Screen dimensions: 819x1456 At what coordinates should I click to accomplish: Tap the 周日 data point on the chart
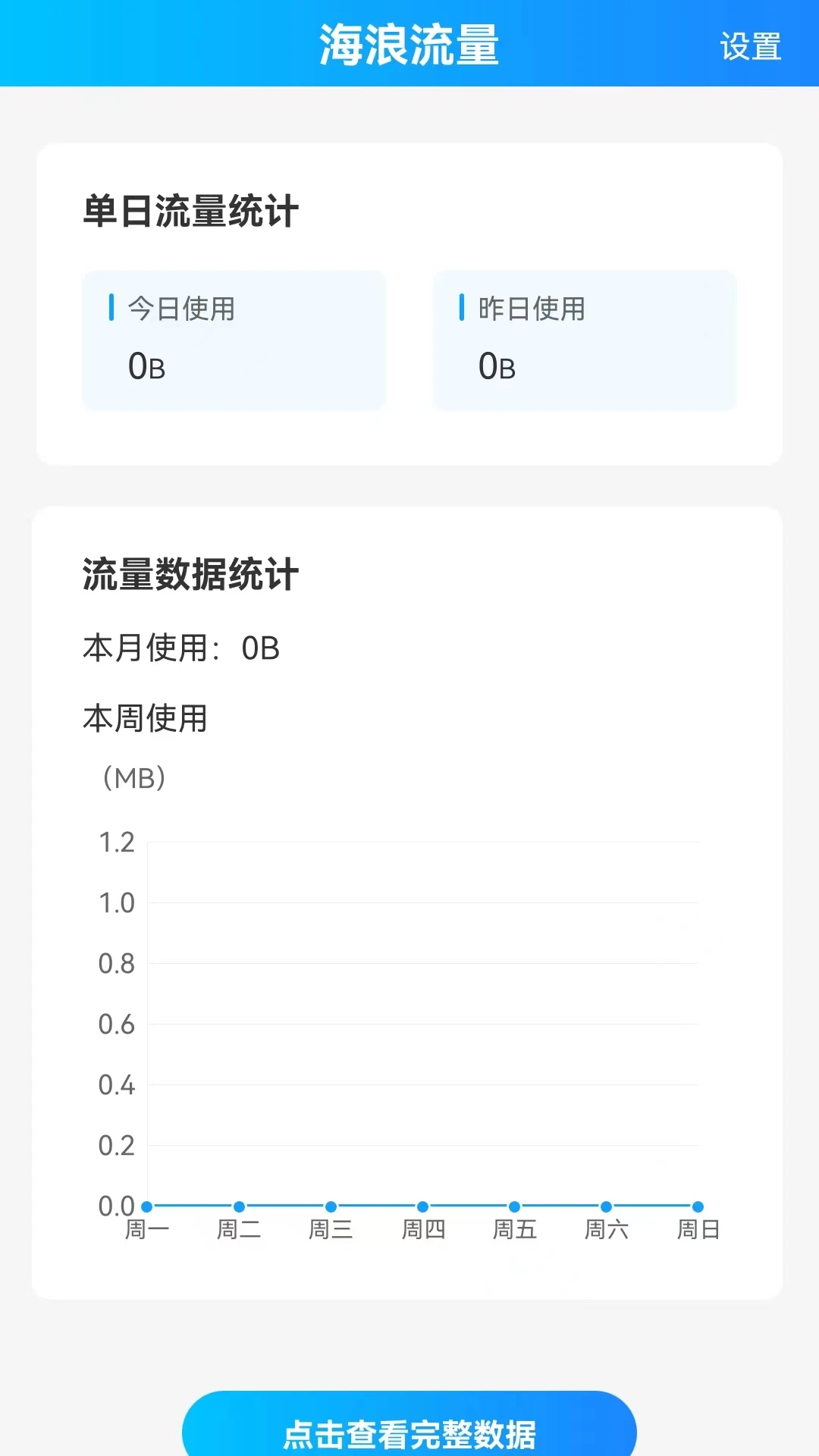click(697, 1204)
